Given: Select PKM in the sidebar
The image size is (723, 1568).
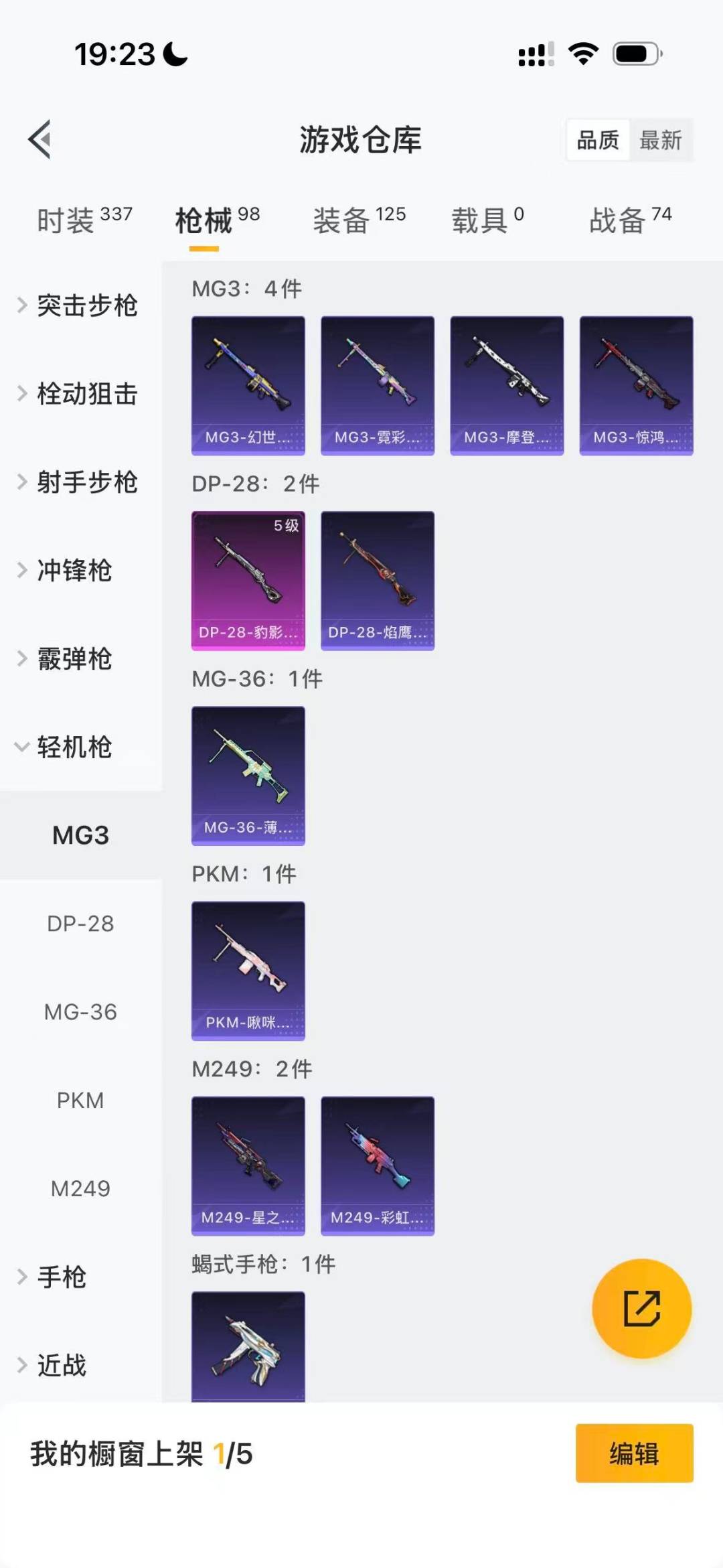Looking at the screenshot, I should [81, 1100].
